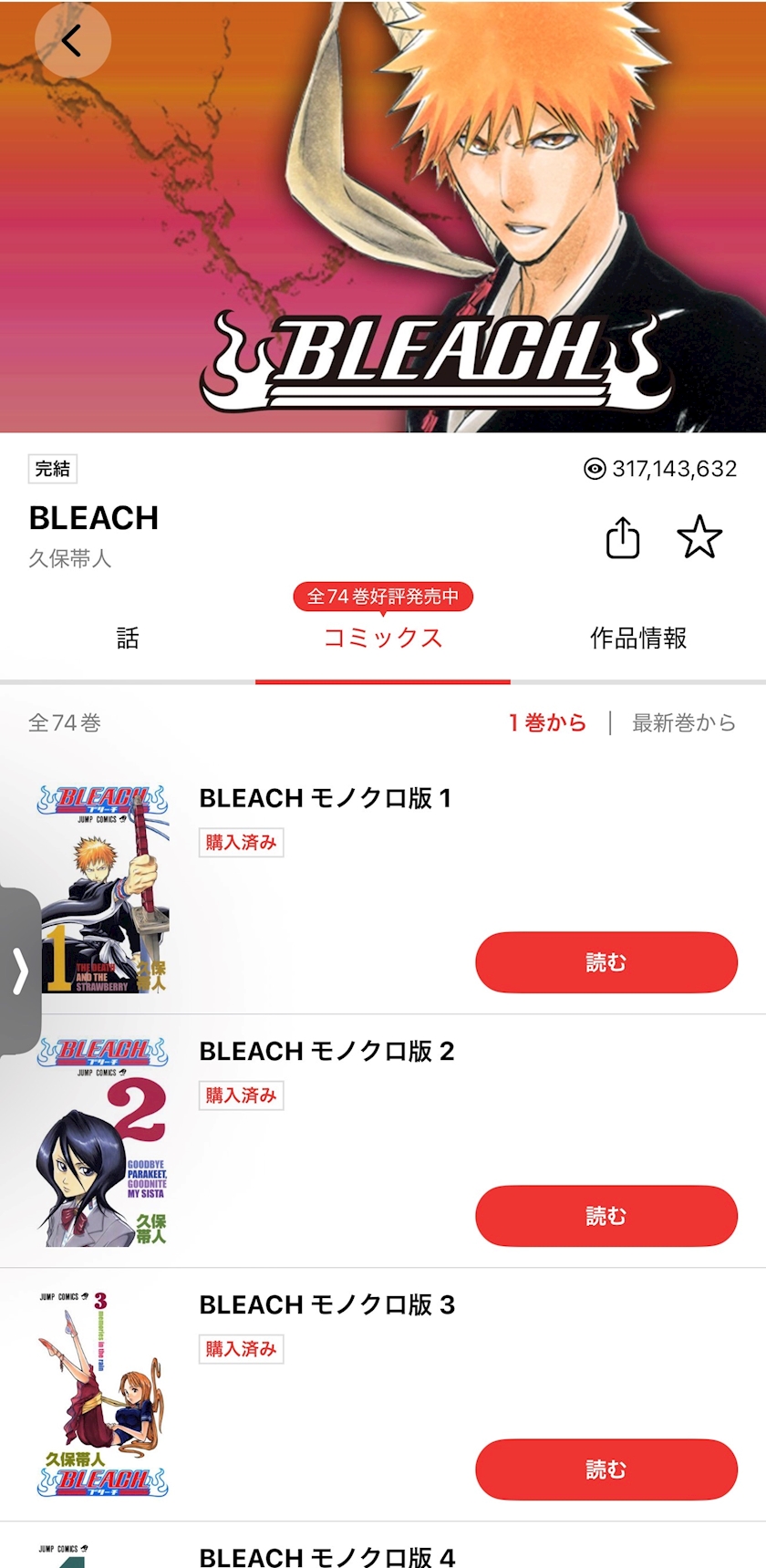The image size is (766, 1568).
Task: Add BLEACH to favorites with the star
Action: [x=699, y=536]
